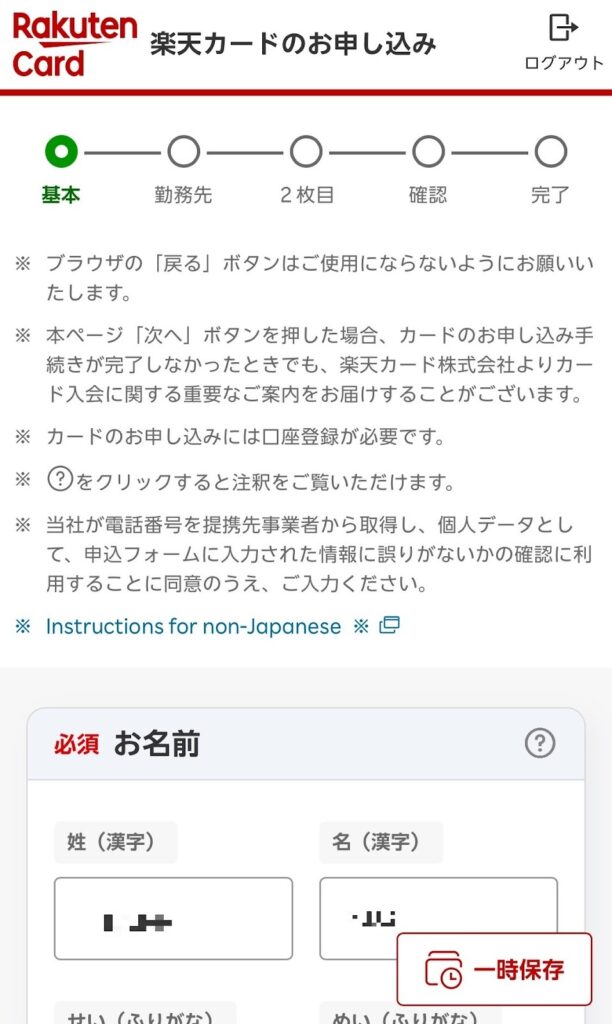Open Instructions for non-Japanese link
This screenshot has height=1024, width=612.
click(x=193, y=626)
